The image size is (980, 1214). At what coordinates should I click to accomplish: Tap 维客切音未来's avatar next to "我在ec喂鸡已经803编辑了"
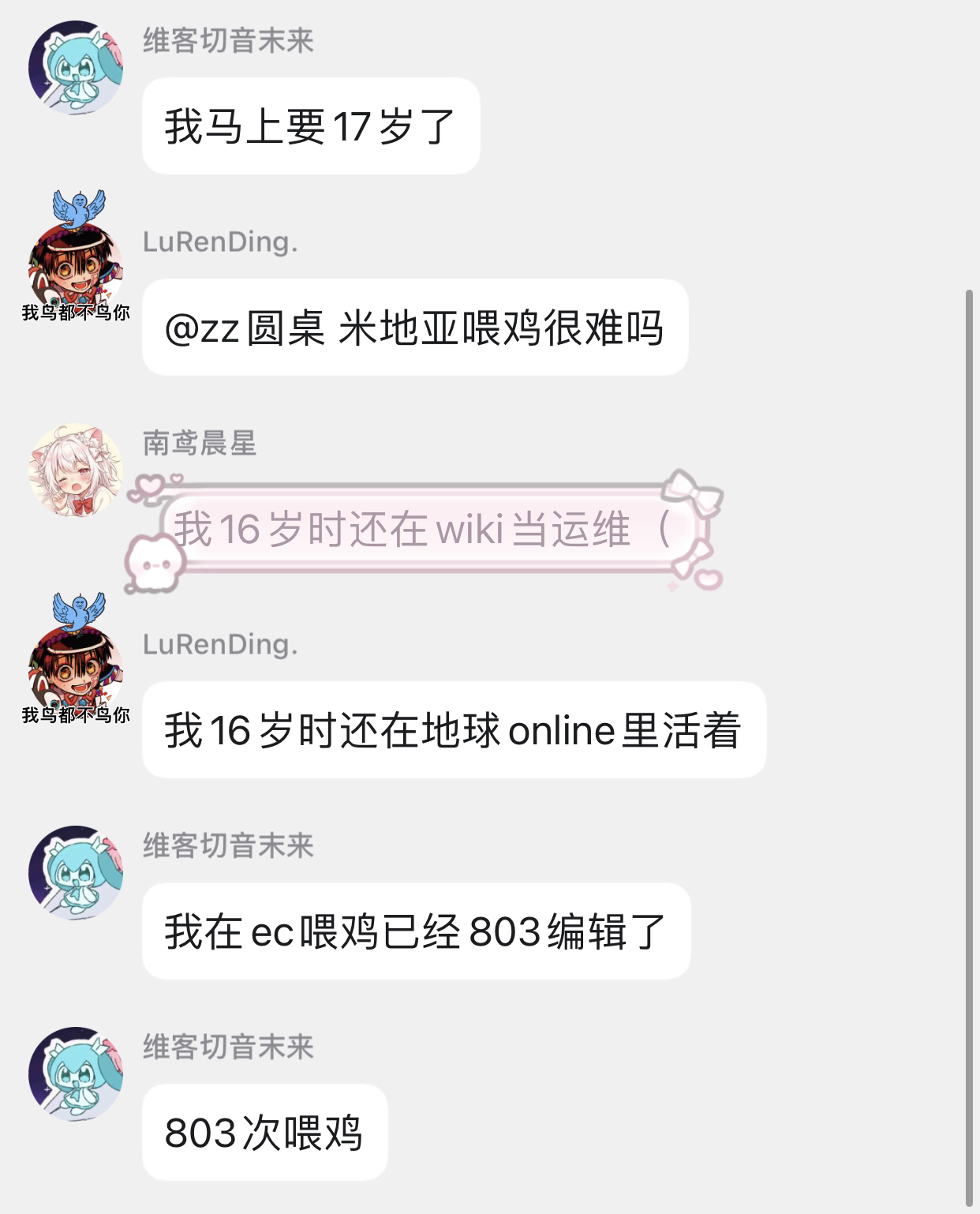point(76,873)
